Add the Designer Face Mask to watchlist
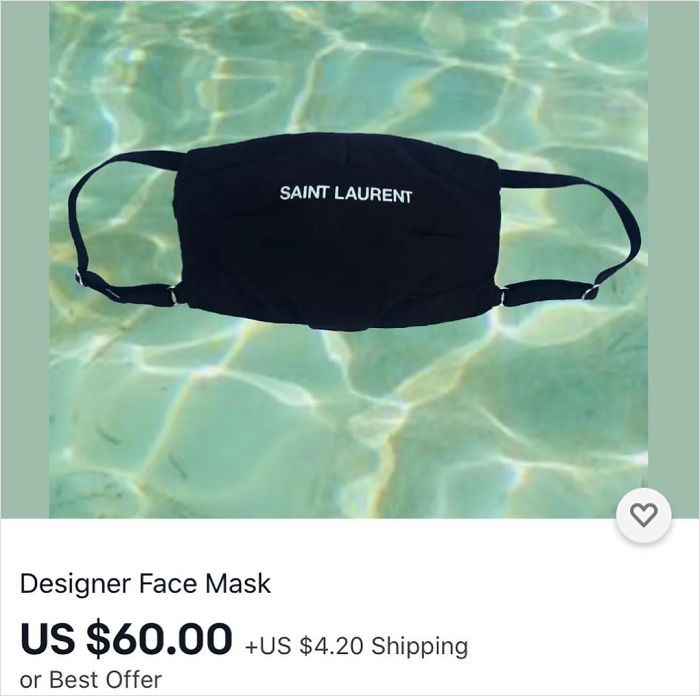 (643, 515)
